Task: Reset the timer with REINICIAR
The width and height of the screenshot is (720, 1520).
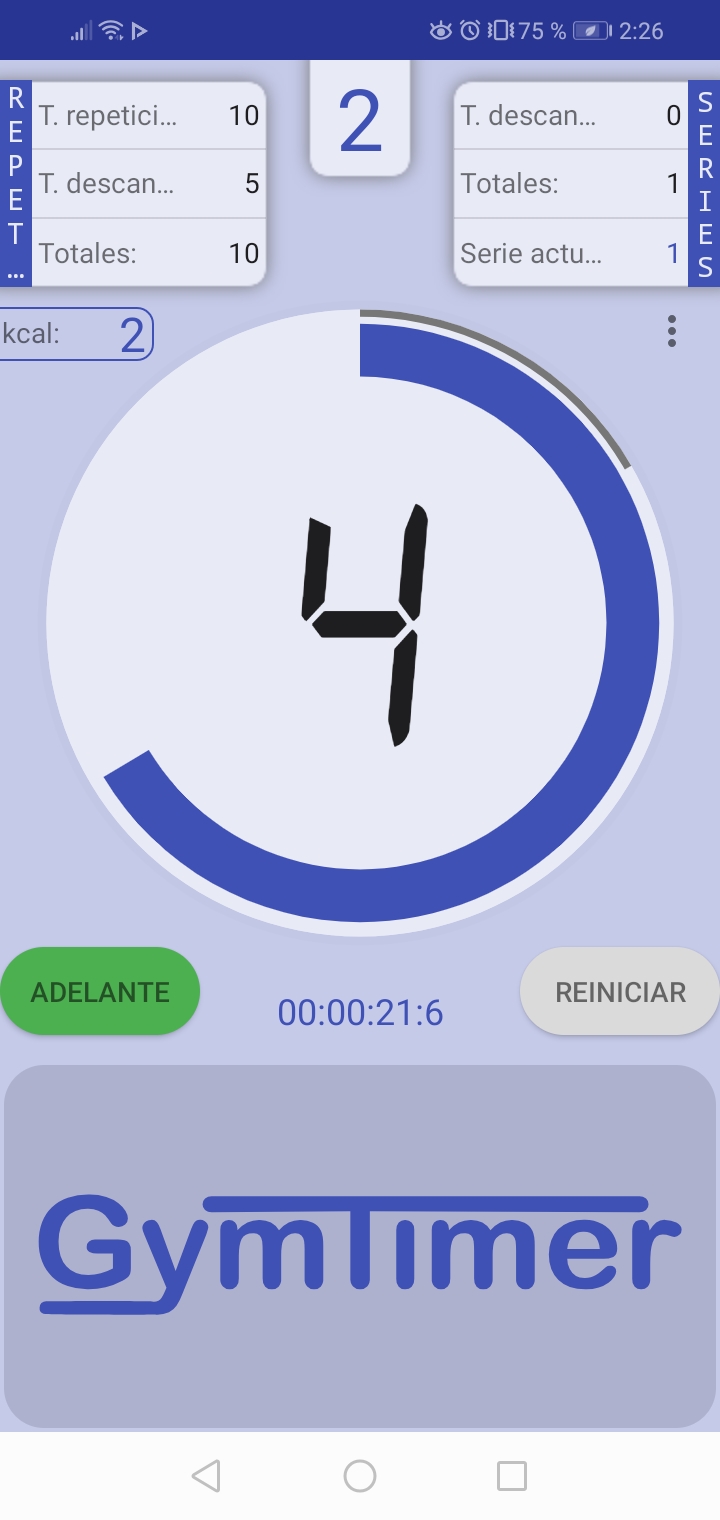Action: tap(620, 992)
